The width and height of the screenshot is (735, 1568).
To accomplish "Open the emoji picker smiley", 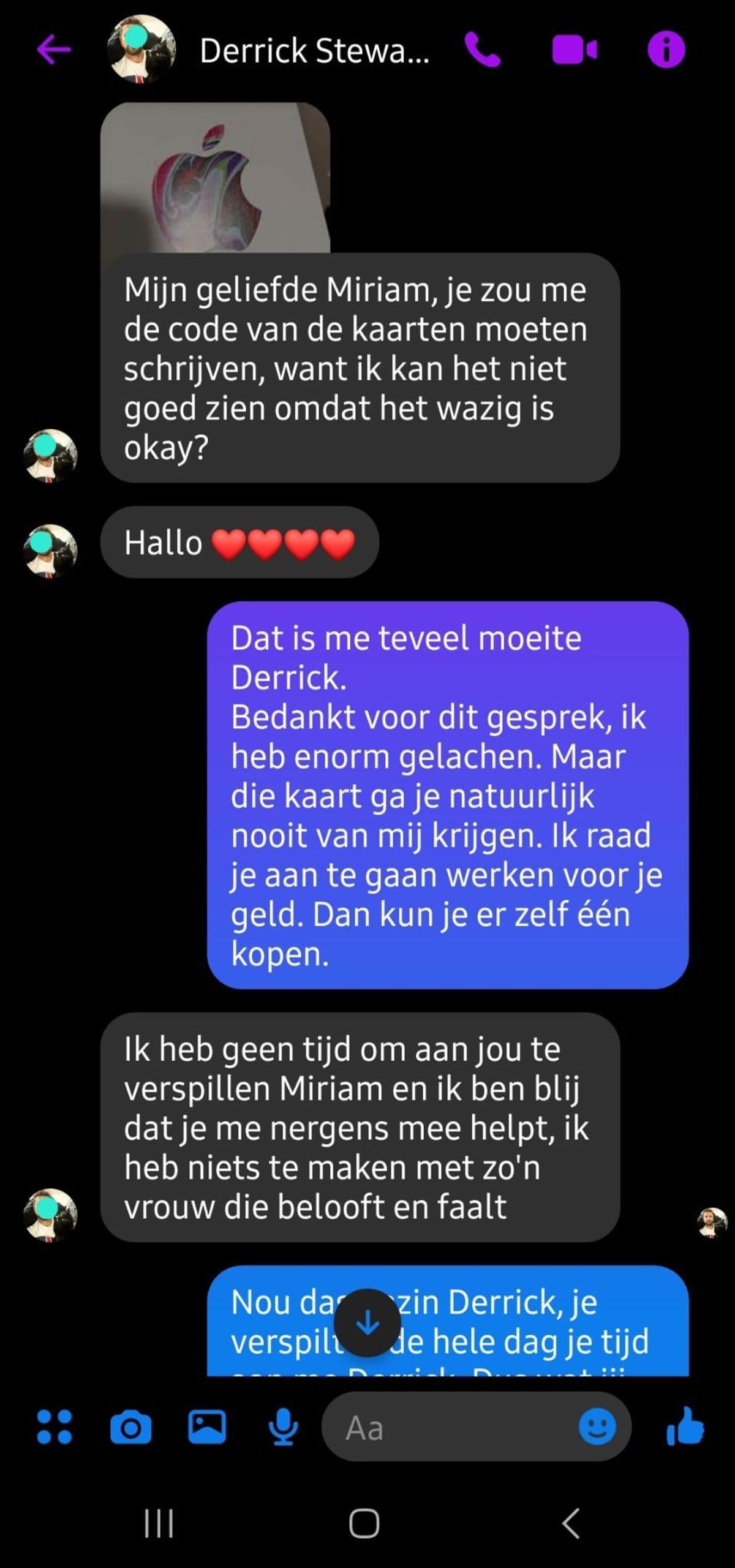I will (597, 1427).
